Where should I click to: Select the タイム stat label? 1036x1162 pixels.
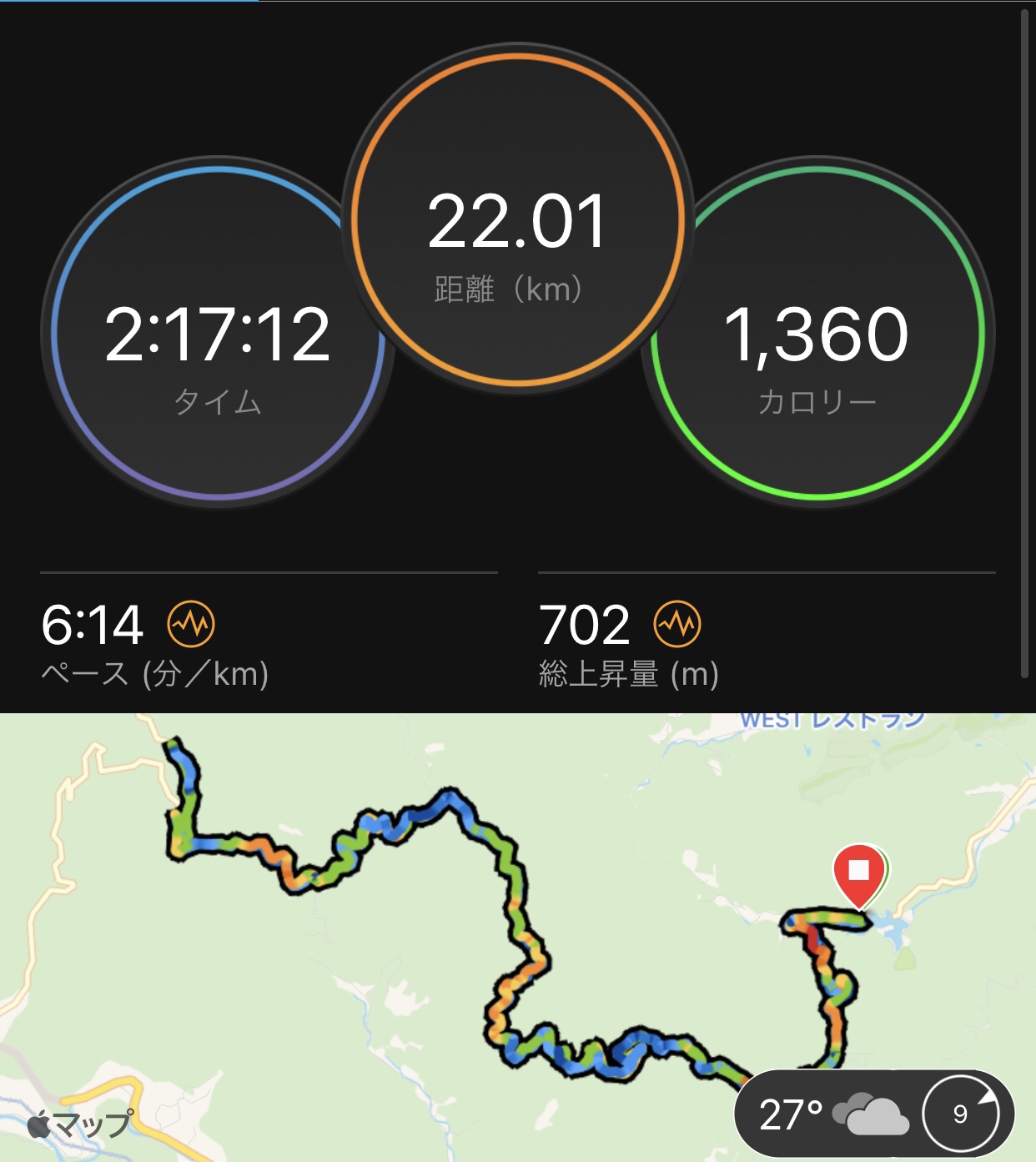coord(219,401)
